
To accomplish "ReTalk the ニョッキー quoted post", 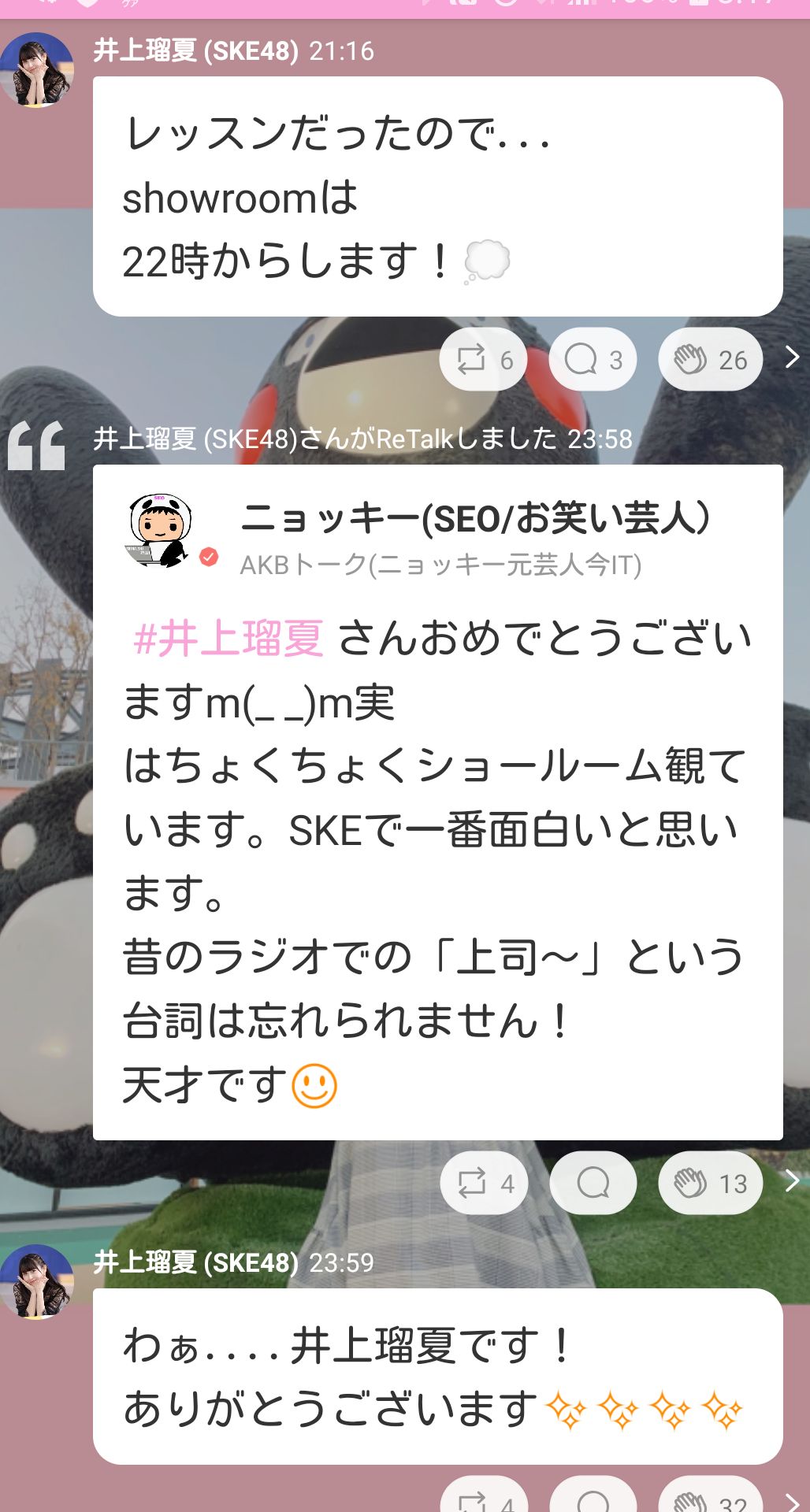I will [484, 1183].
